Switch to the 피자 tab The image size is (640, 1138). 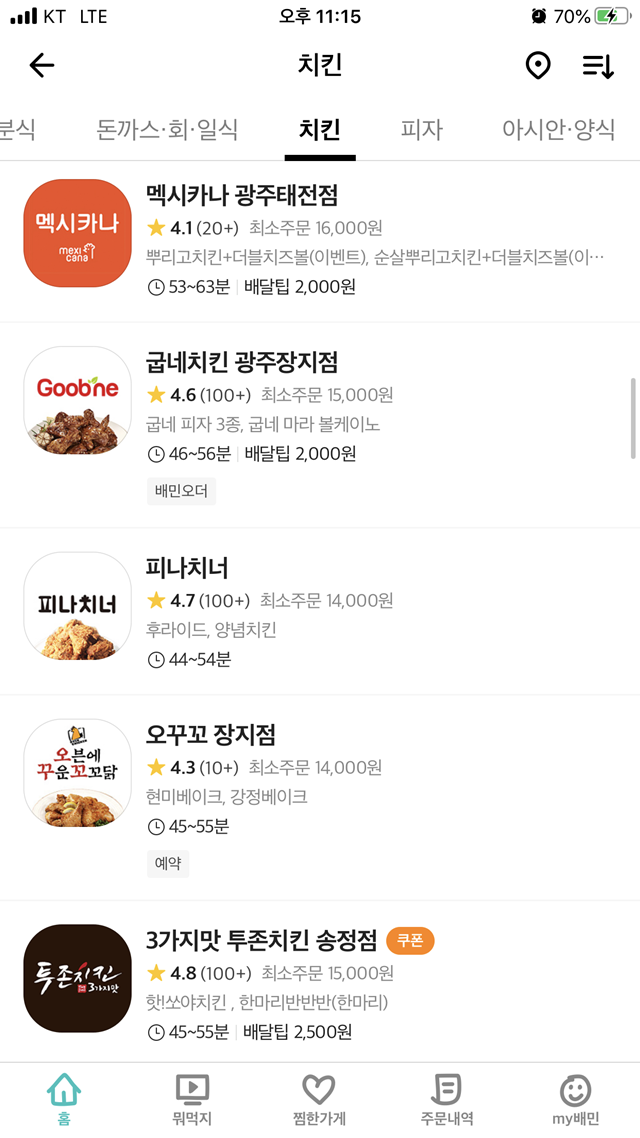pyautogui.click(x=421, y=130)
